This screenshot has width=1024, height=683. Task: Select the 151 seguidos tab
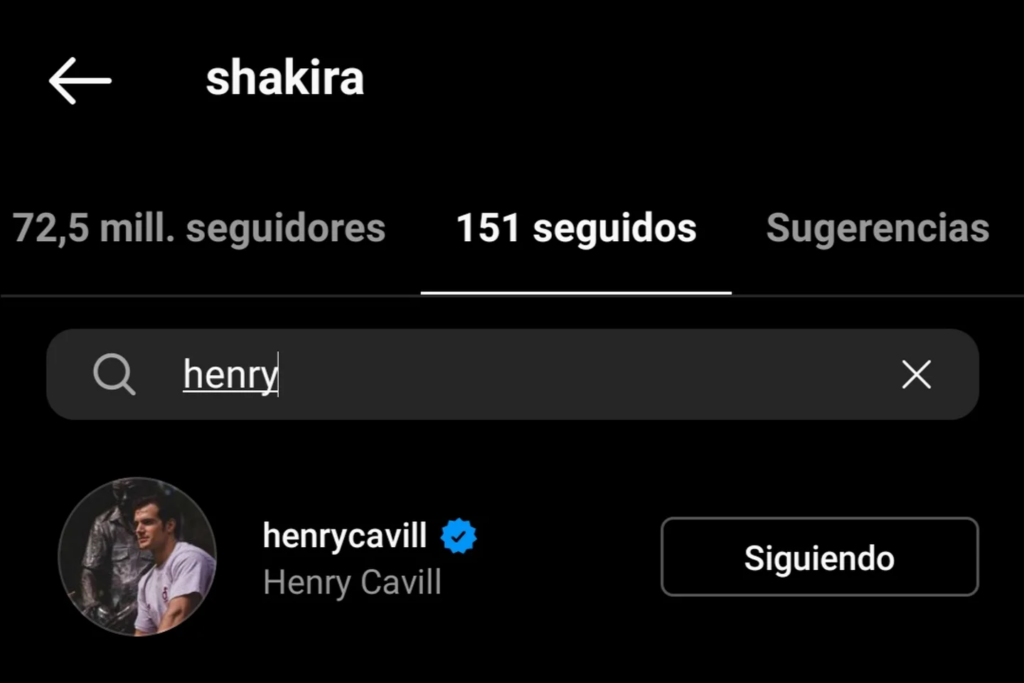tap(576, 229)
